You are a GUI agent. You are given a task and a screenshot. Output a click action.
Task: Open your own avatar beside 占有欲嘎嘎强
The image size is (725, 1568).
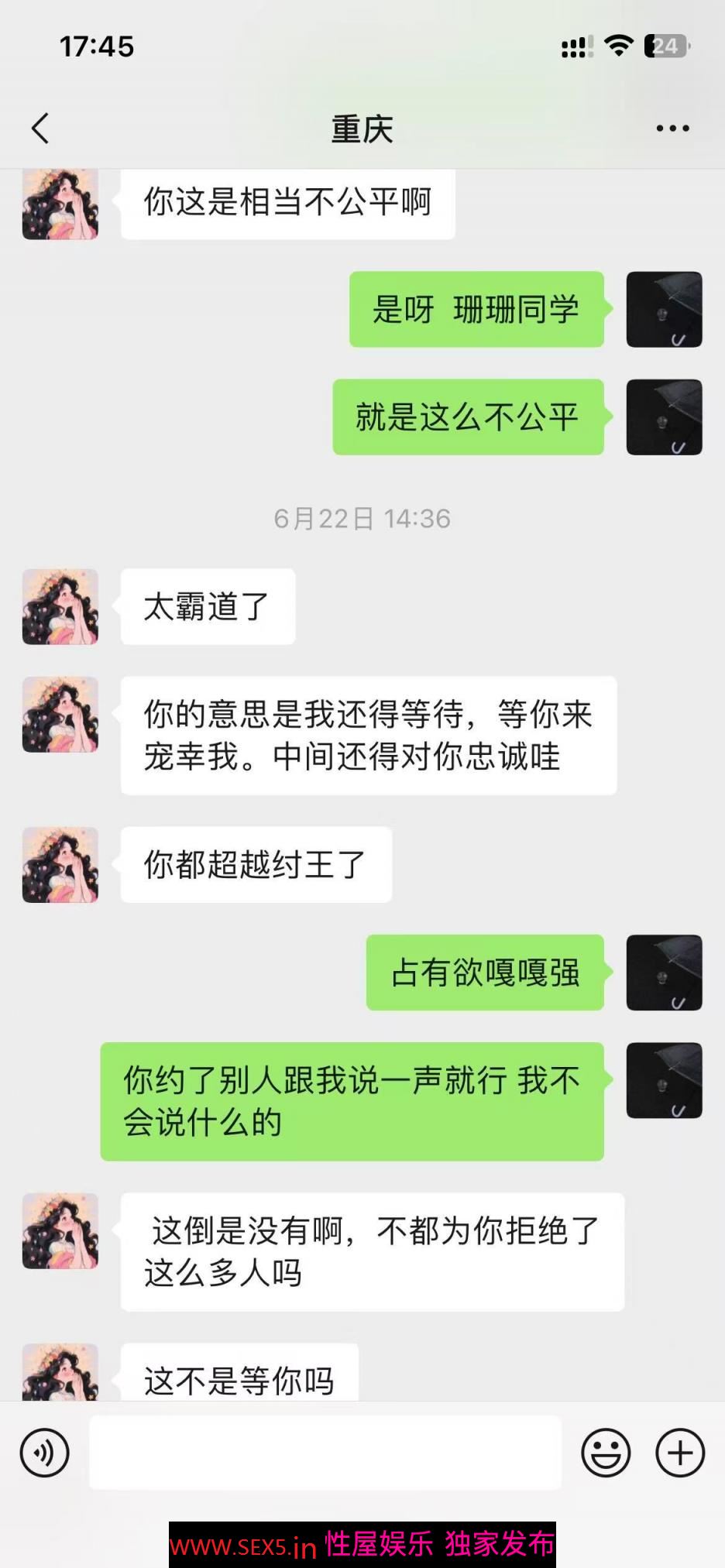[664, 973]
